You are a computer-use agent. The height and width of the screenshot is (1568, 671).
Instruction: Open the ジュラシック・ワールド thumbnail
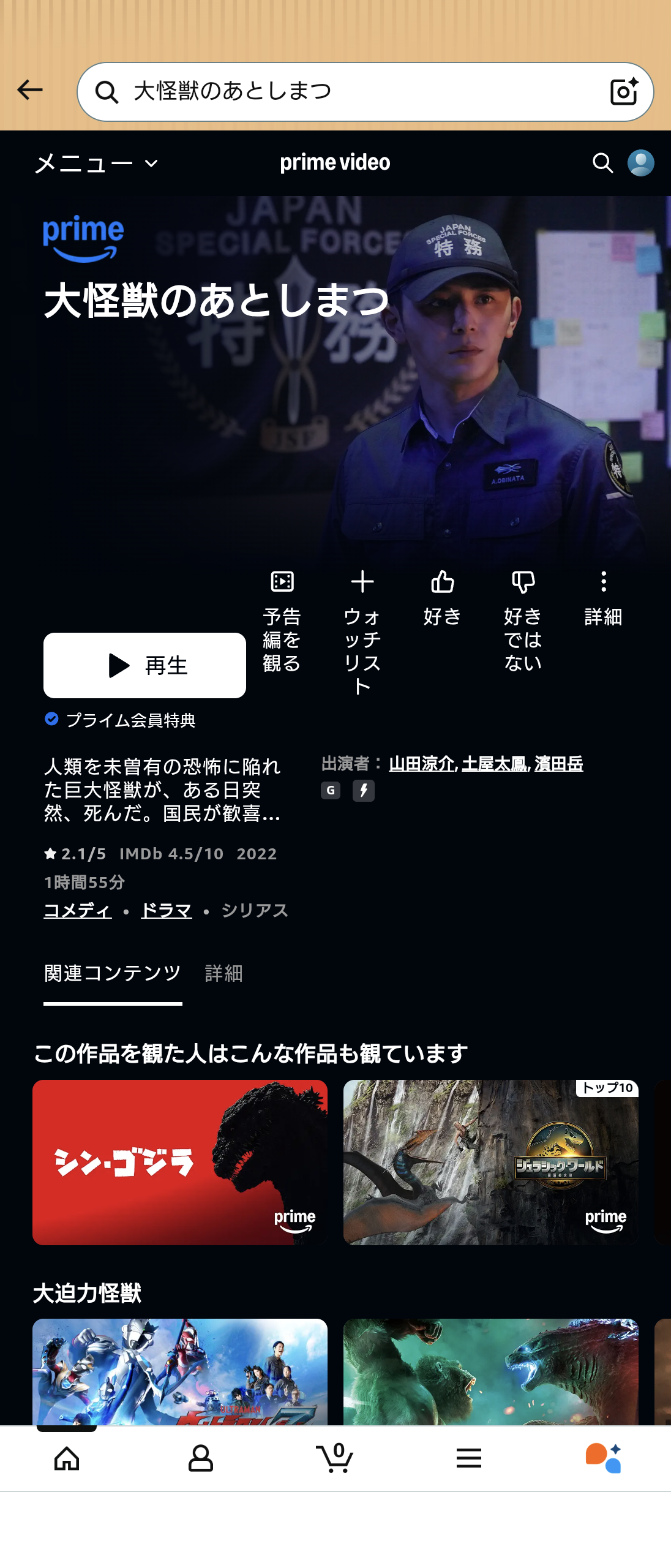[490, 1162]
